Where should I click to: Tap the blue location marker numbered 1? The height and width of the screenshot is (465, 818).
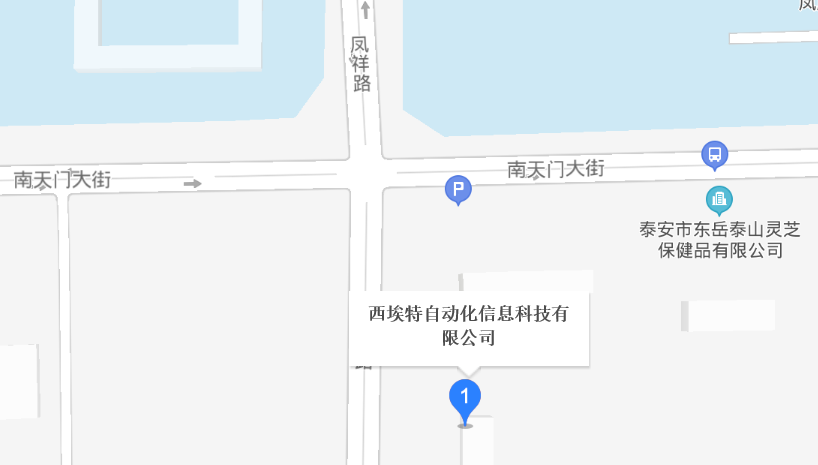coord(464,398)
